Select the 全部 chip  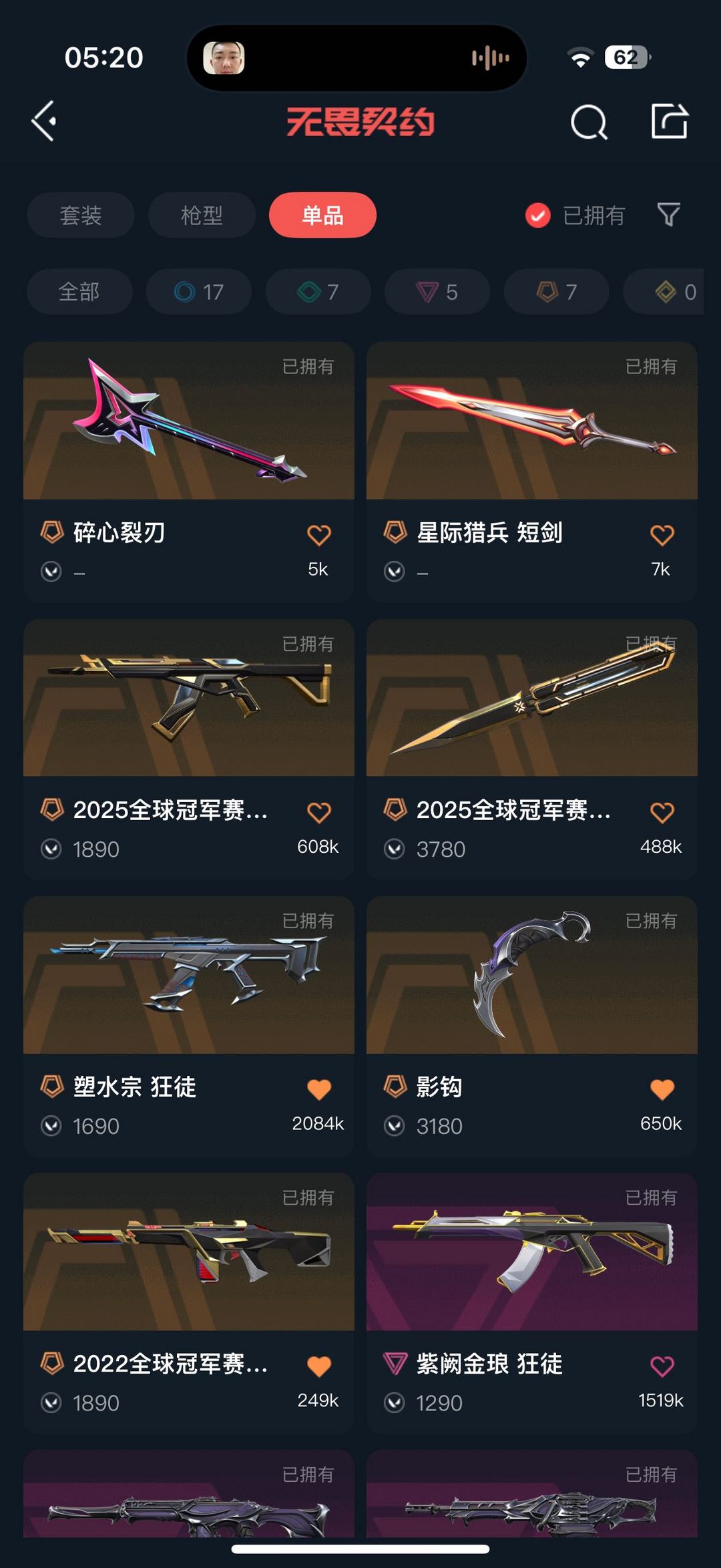pos(79,292)
